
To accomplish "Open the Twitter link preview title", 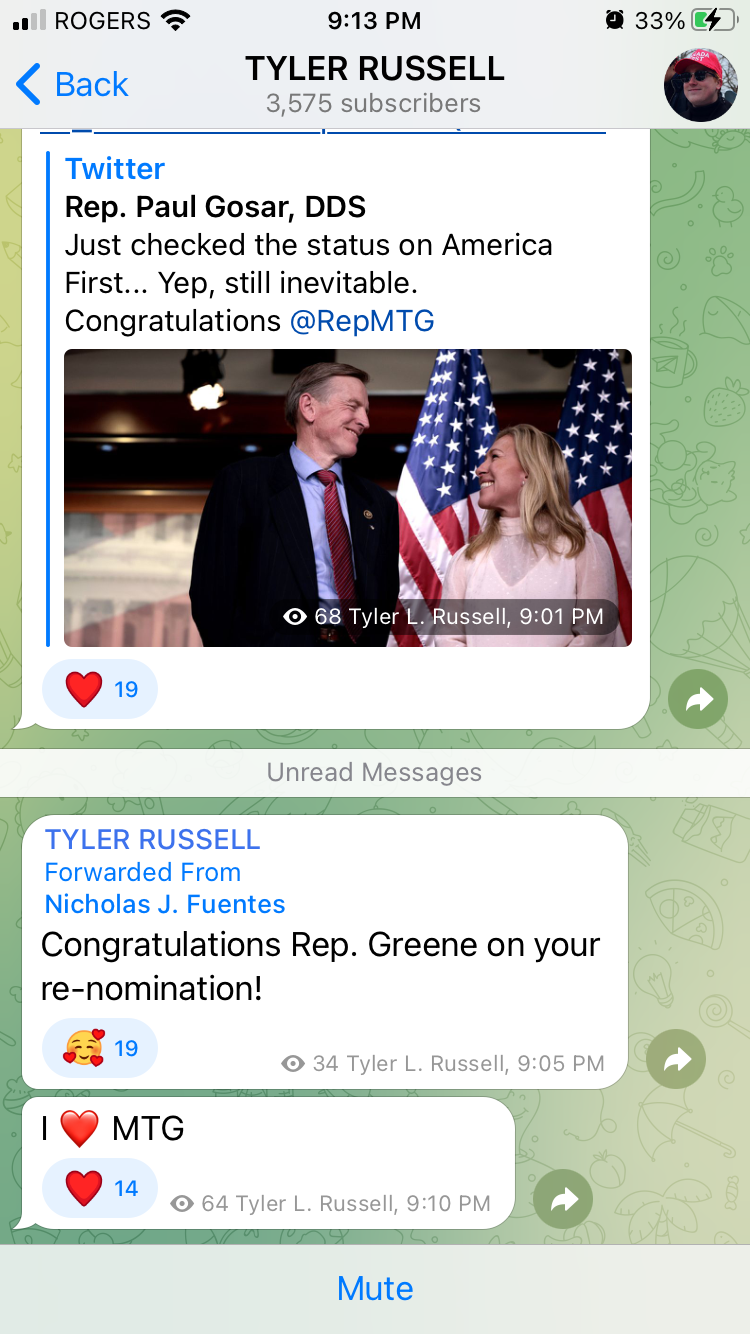I will point(115,169).
